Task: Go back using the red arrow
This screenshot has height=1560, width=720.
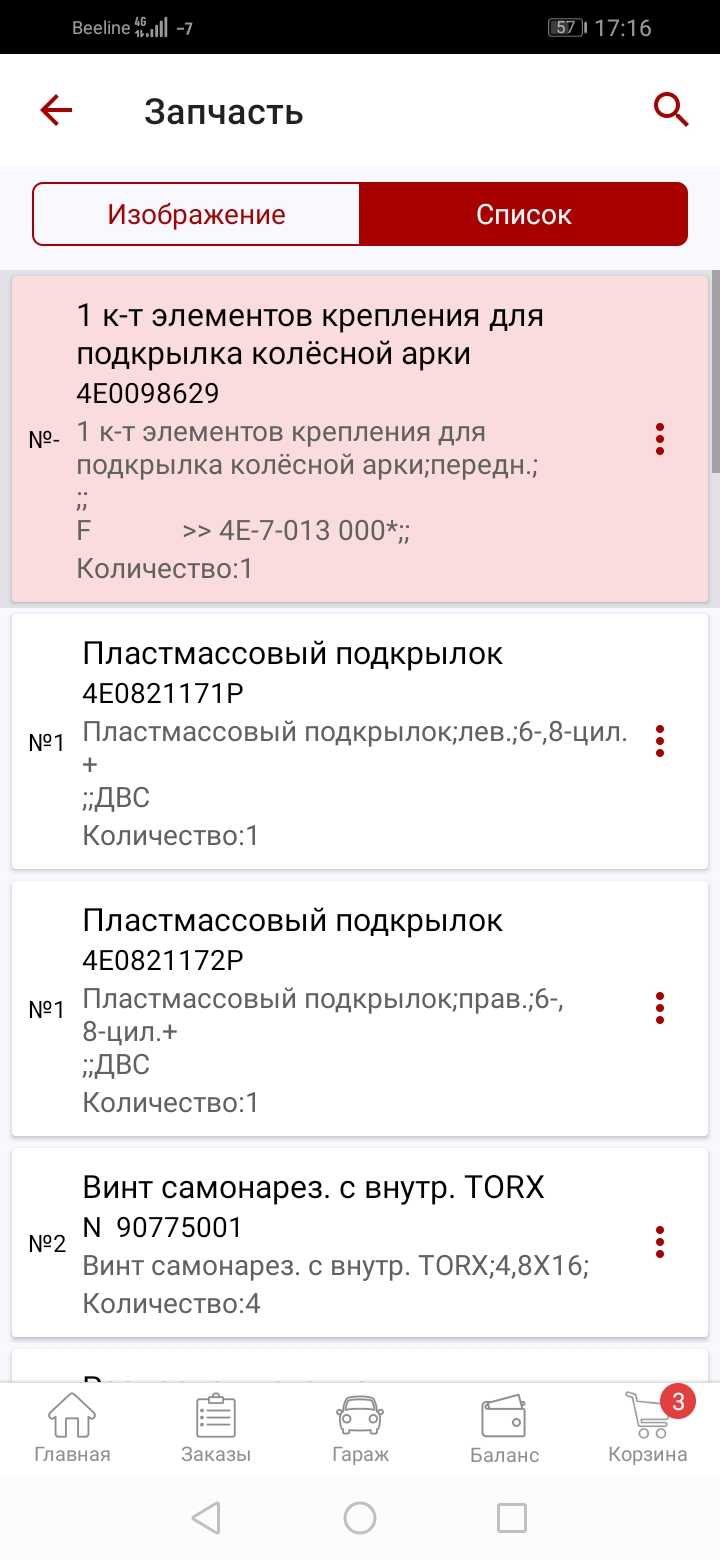Action: (56, 110)
